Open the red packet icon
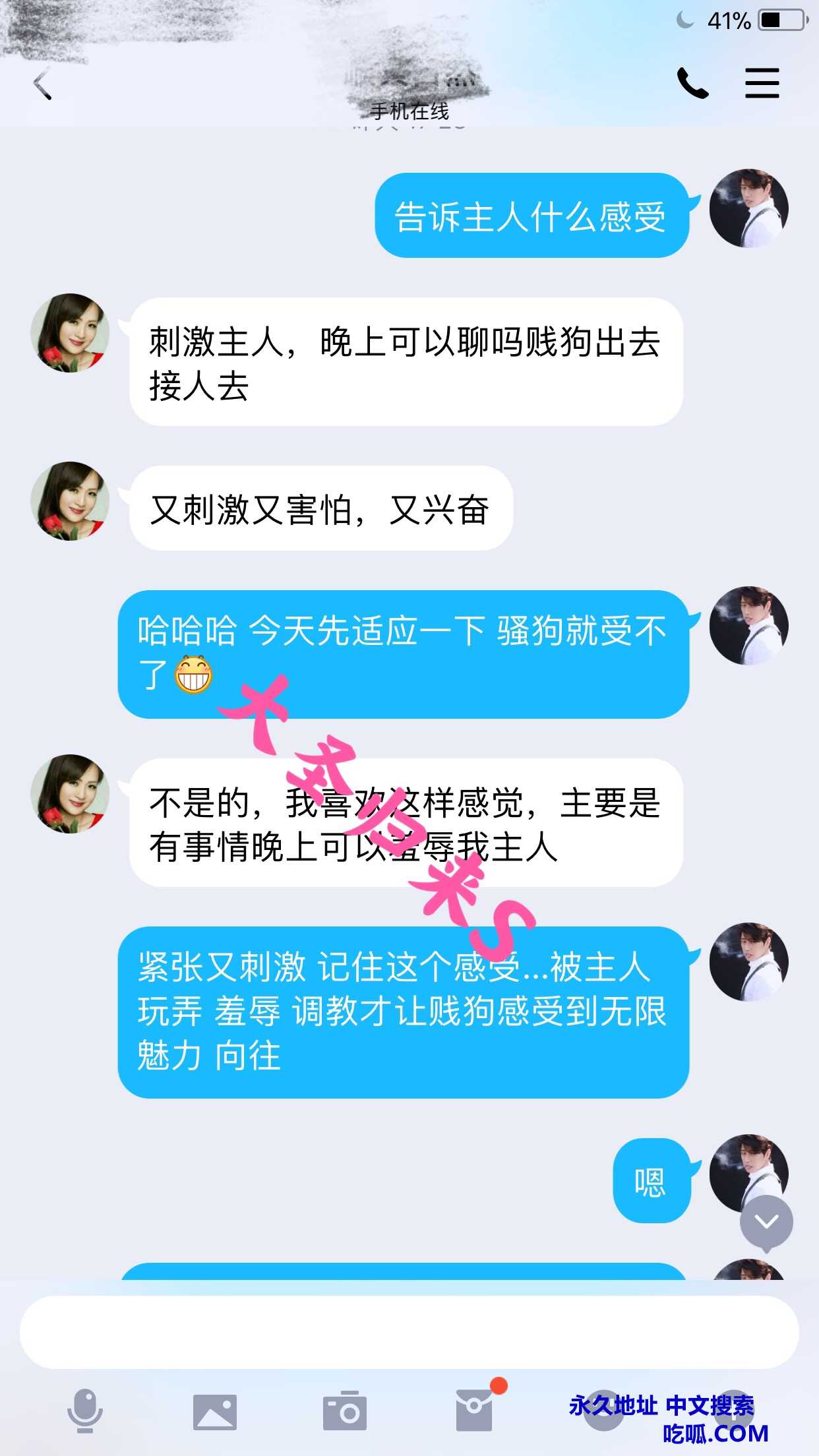The height and width of the screenshot is (1456, 819). (475, 1410)
